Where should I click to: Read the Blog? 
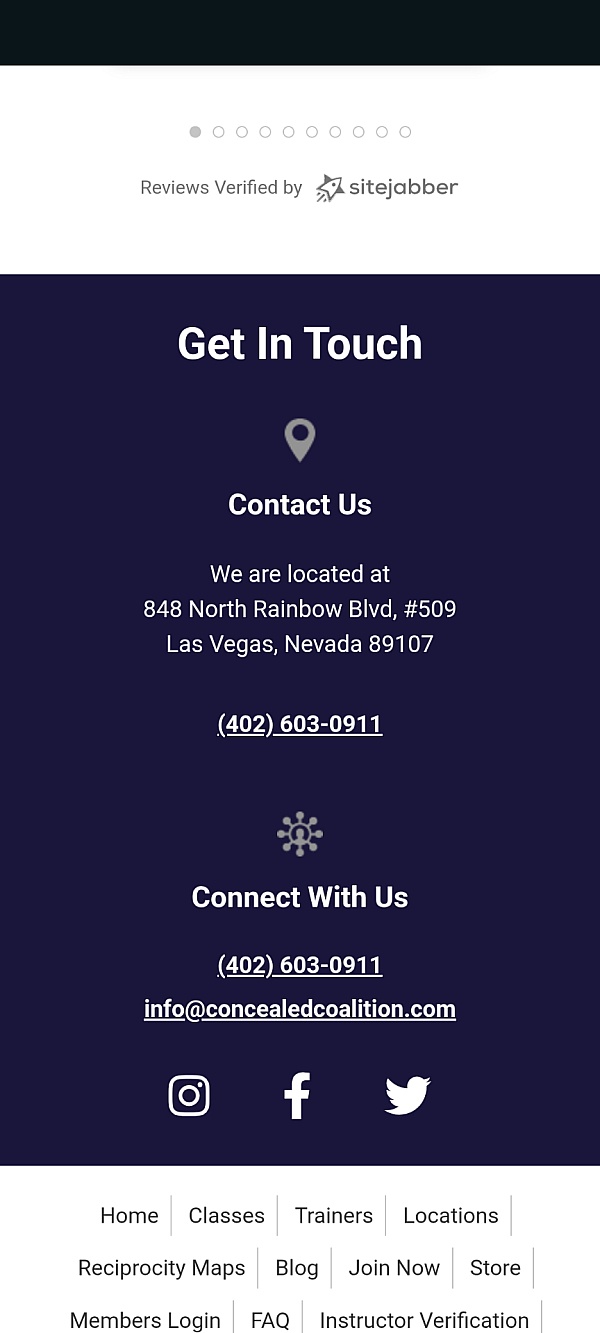pyautogui.click(x=297, y=1268)
